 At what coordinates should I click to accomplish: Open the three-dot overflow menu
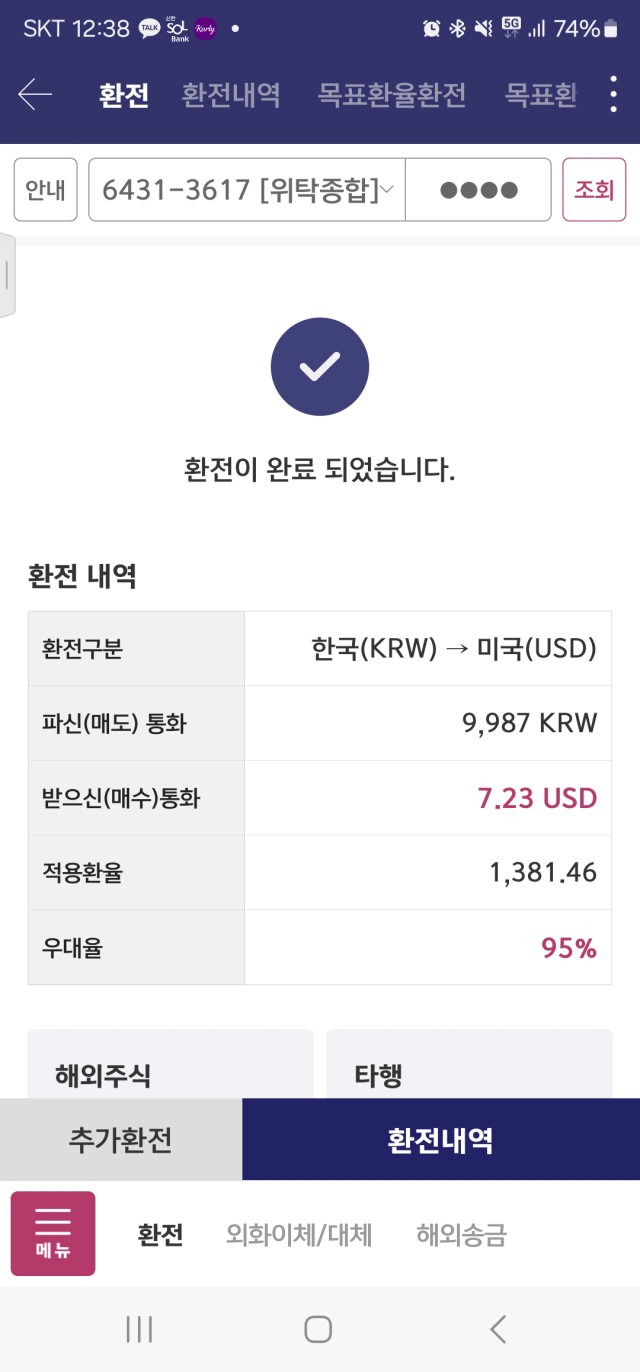tap(613, 94)
